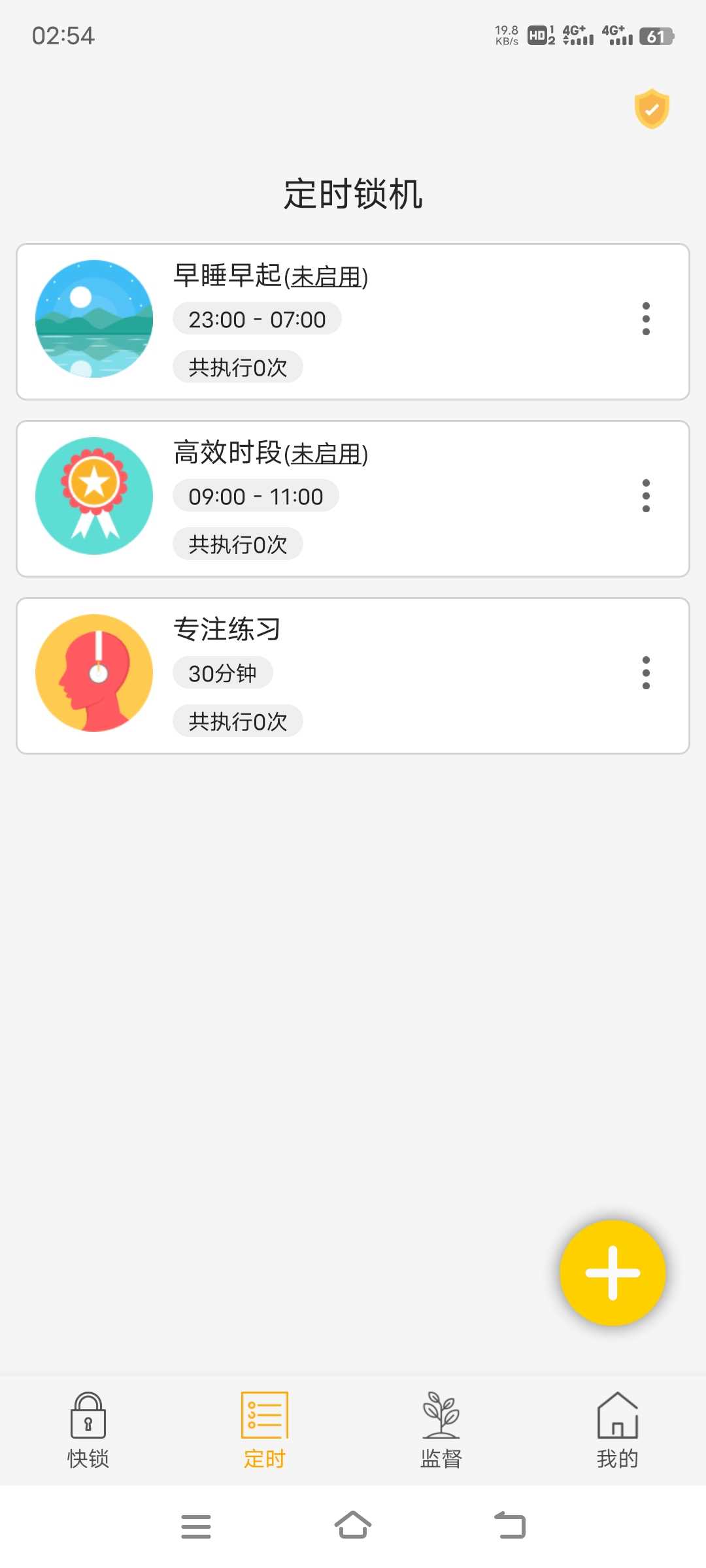Switch to the 快锁 tab
The width and height of the screenshot is (706, 1568).
click(88, 1430)
